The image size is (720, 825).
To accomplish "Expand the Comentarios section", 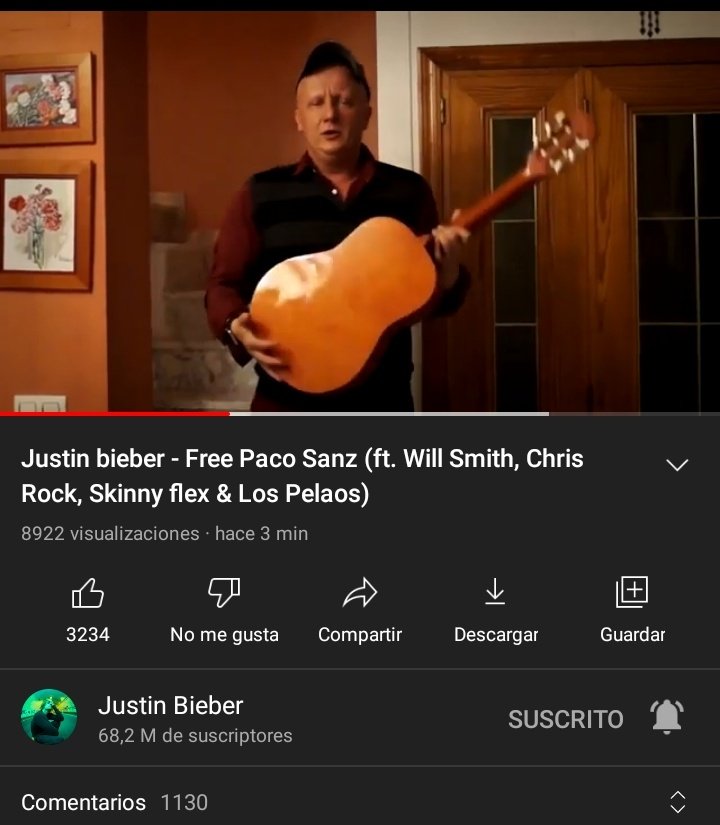I will coord(677,802).
